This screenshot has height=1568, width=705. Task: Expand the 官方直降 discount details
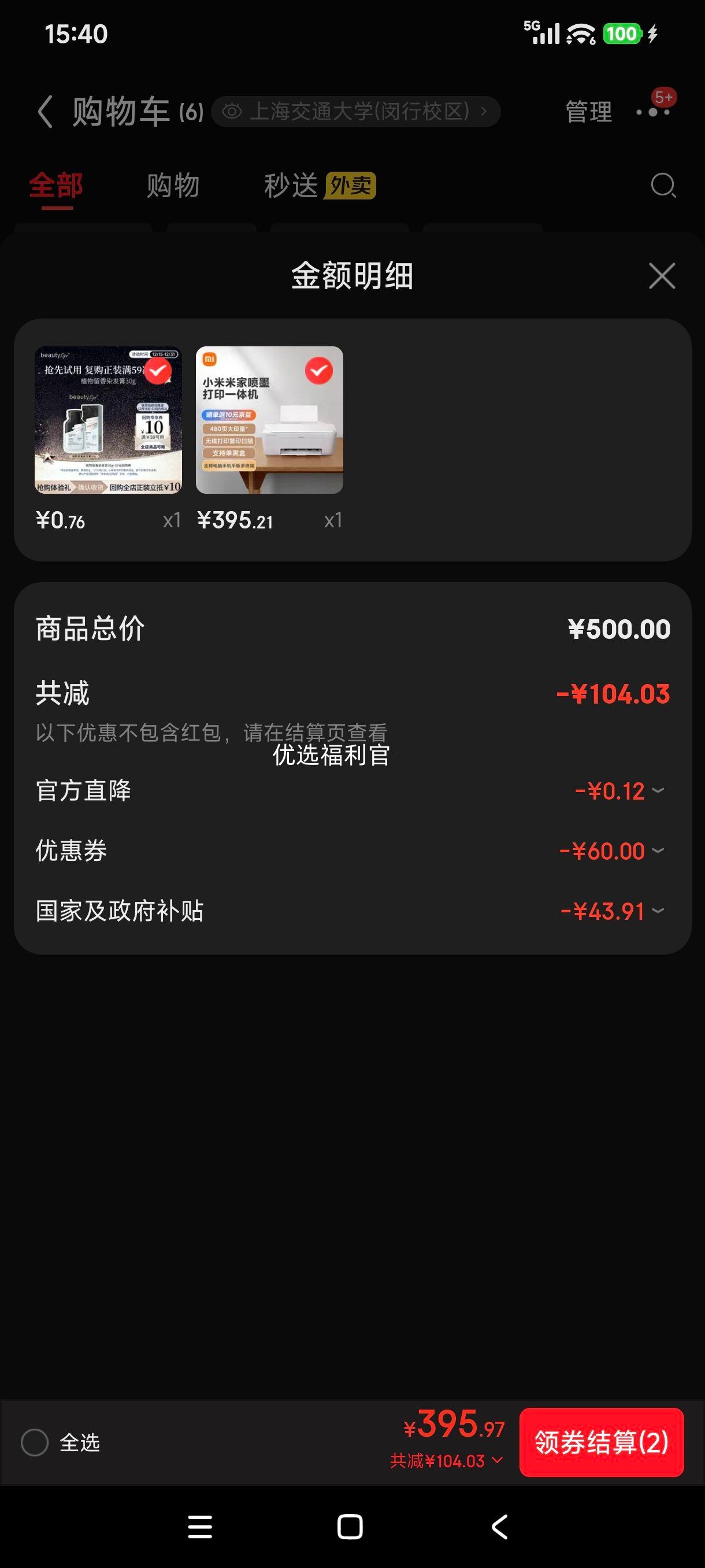658,792
